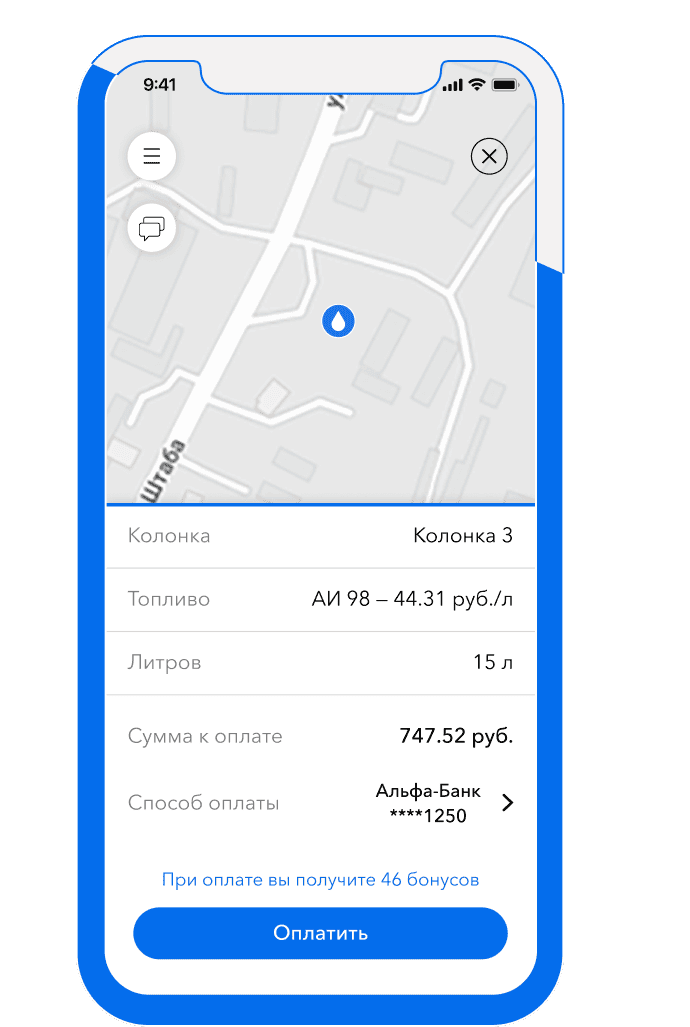Open the support chat icon
This screenshot has height=1027, width=690.
[x=152, y=229]
